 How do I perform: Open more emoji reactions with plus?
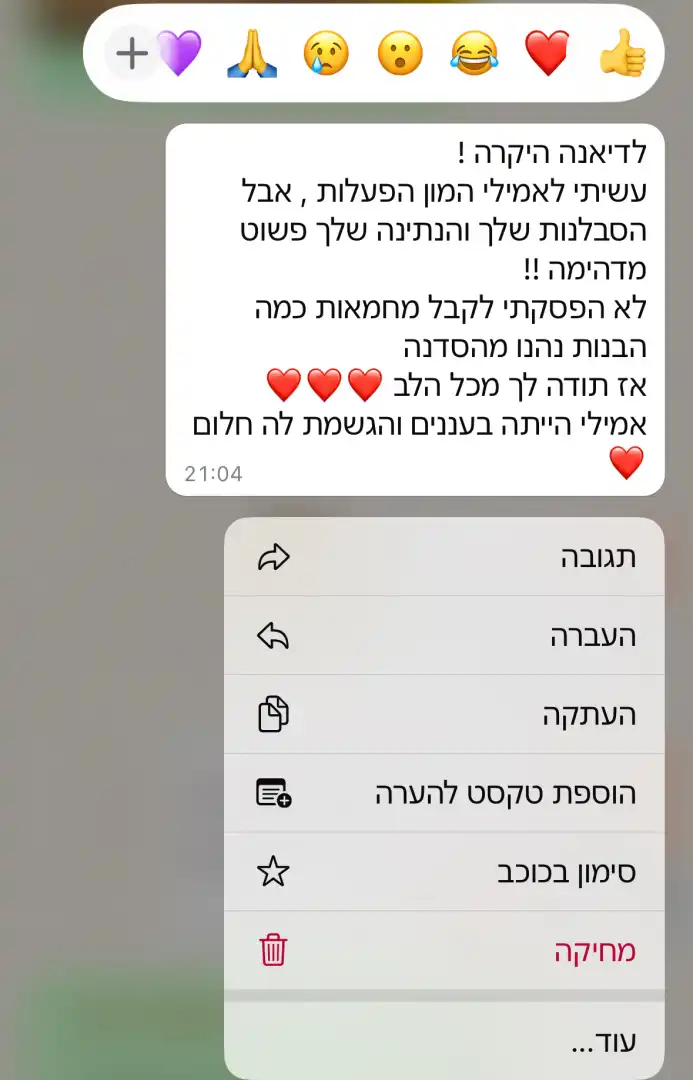(x=132, y=53)
